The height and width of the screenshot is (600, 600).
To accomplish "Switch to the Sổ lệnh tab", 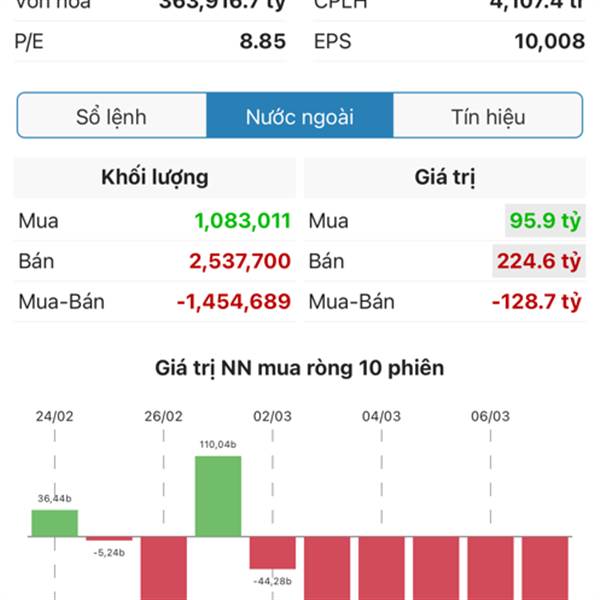I will (x=112, y=116).
